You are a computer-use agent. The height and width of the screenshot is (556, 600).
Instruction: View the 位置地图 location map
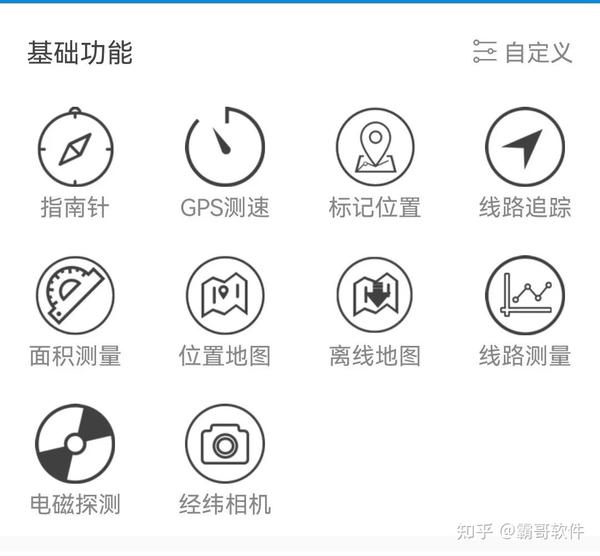tap(225, 296)
